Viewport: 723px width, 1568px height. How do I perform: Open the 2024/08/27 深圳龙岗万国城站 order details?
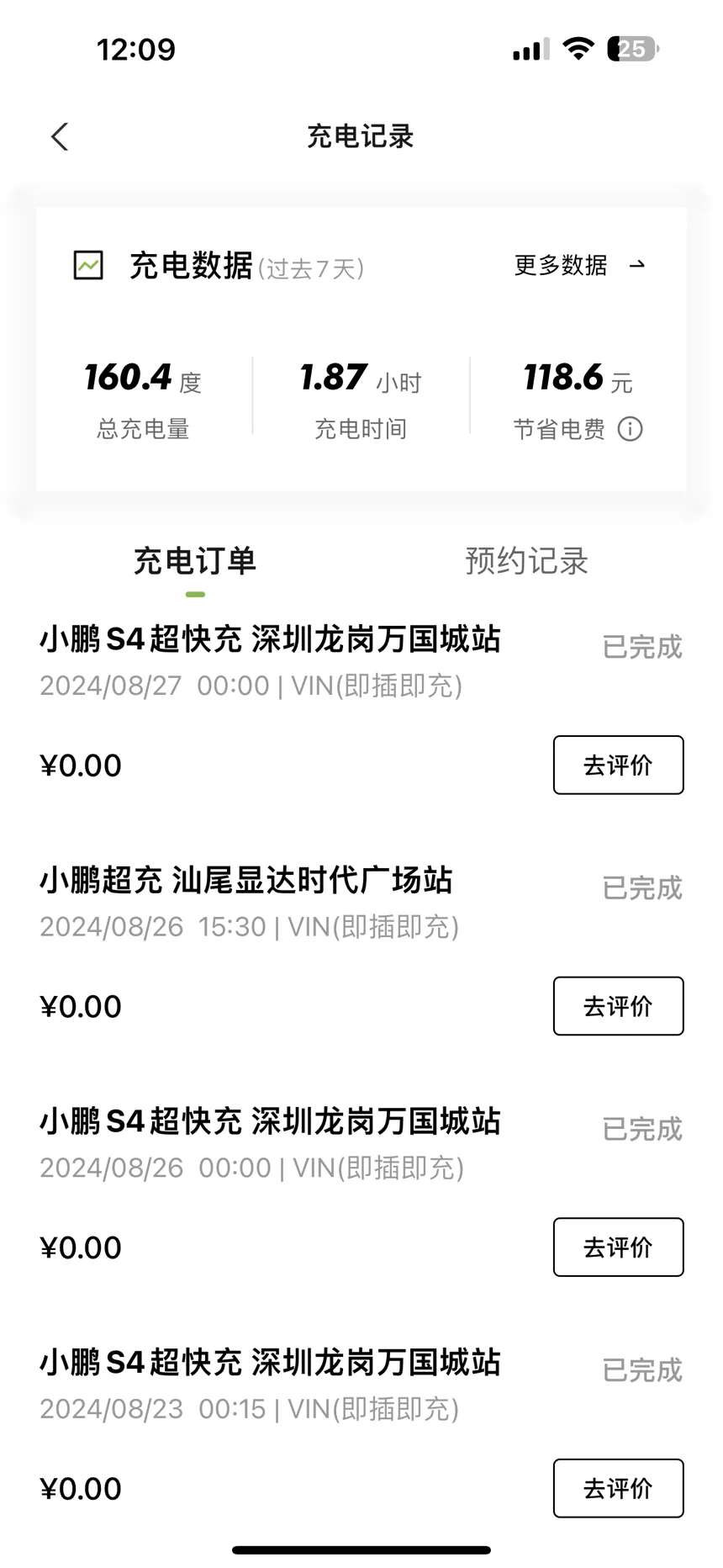tap(270, 640)
